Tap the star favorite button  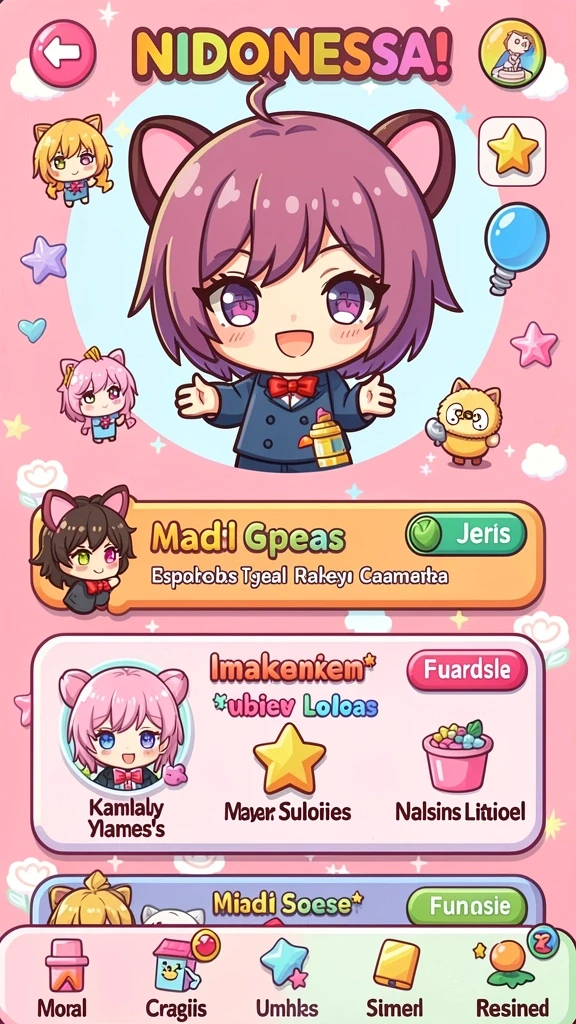click(x=513, y=151)
